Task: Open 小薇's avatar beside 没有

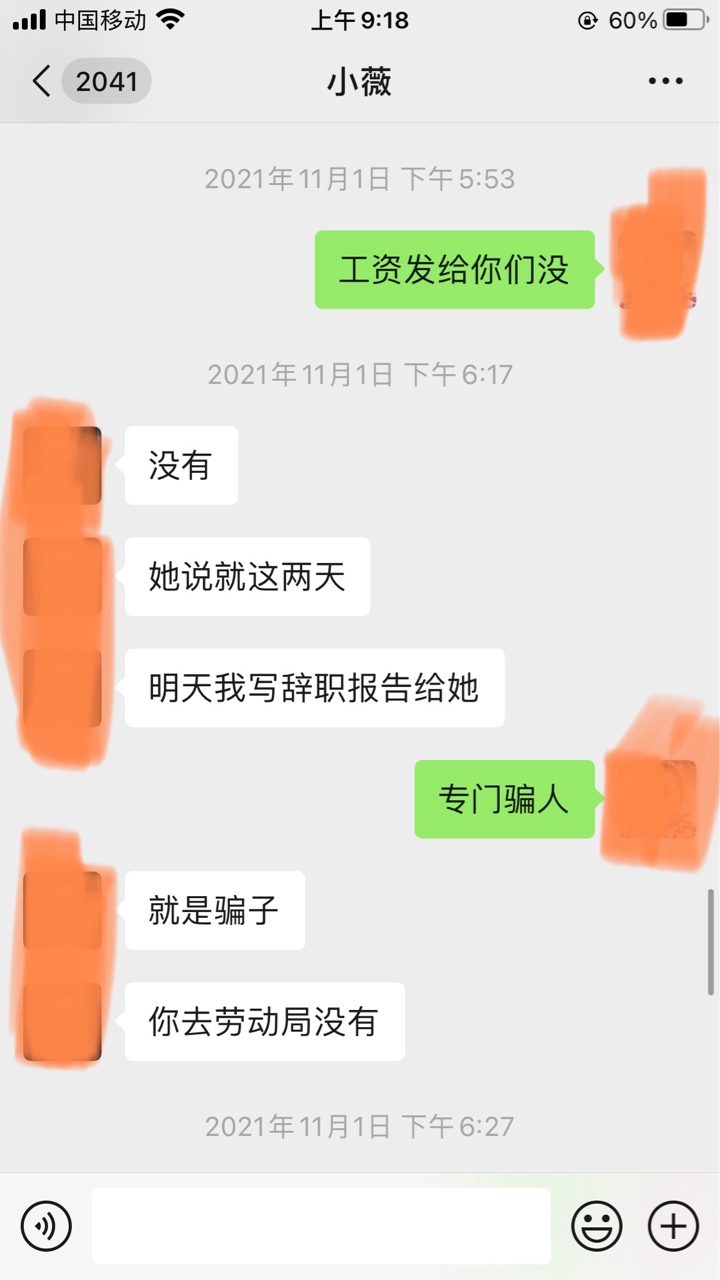Action: coord(62,465)
